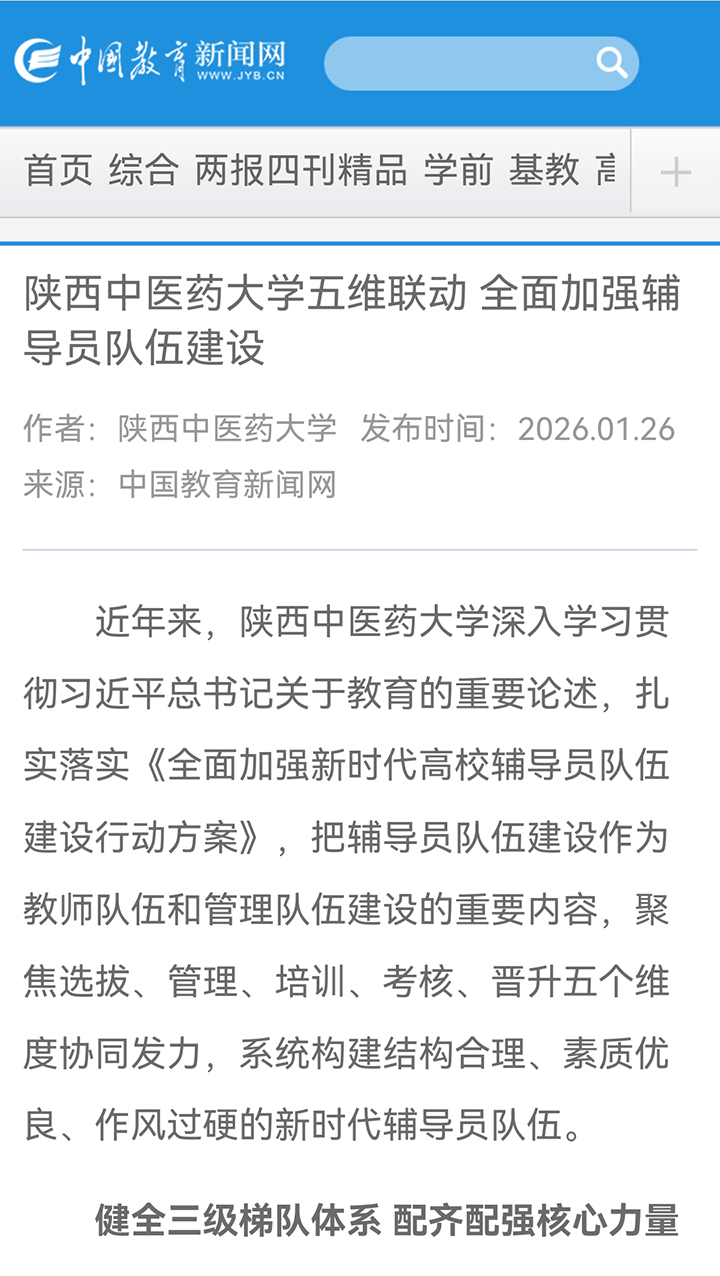Switch to the 综合 tab
Viewport: 720px width, 1276px height.
[x=143, y=171]
